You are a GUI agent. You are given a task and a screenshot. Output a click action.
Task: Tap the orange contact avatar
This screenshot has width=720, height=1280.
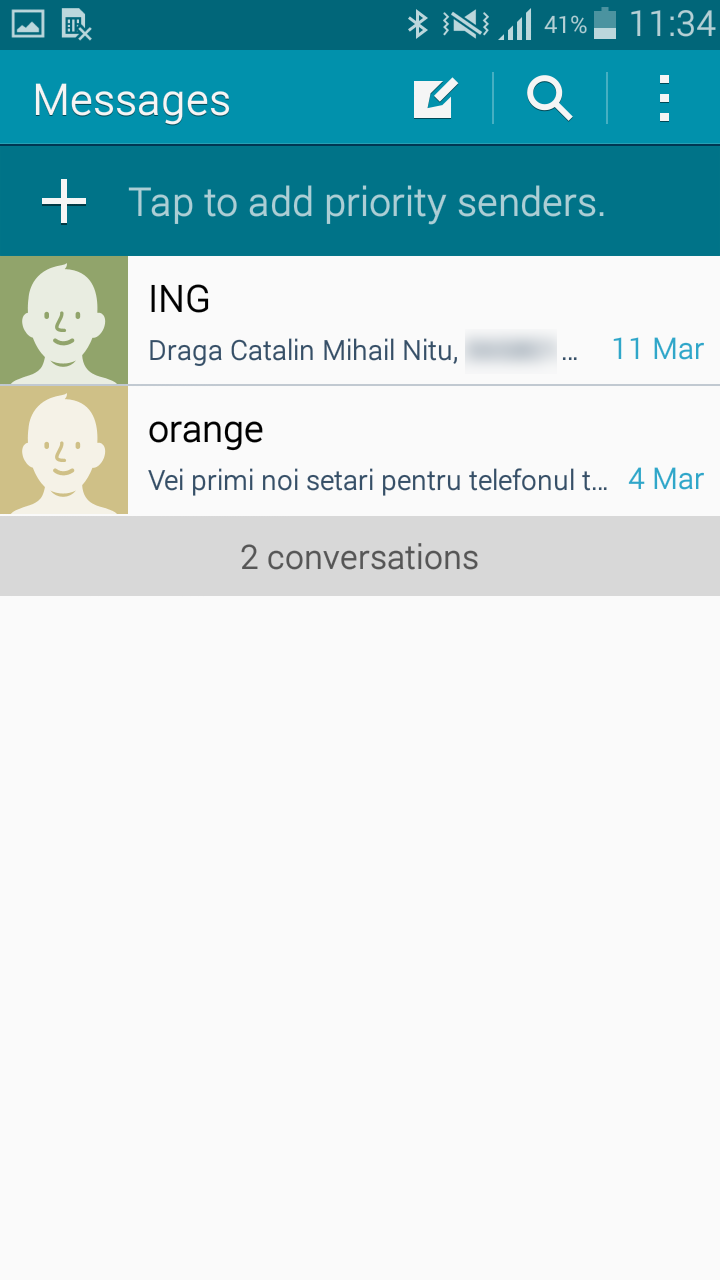click(x=64, y=450)
